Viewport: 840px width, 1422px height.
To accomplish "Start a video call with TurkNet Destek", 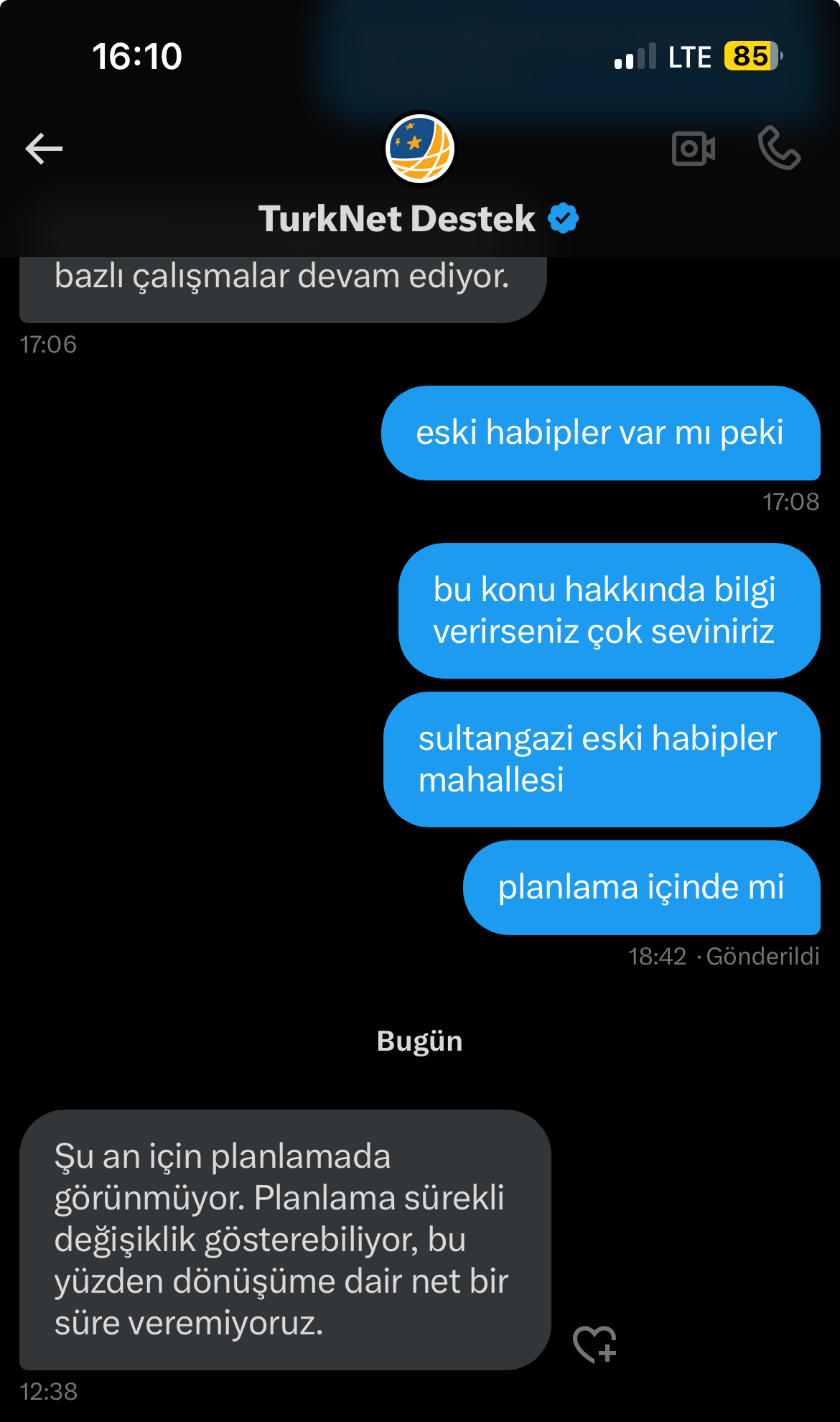I will (x=694, y=149).
